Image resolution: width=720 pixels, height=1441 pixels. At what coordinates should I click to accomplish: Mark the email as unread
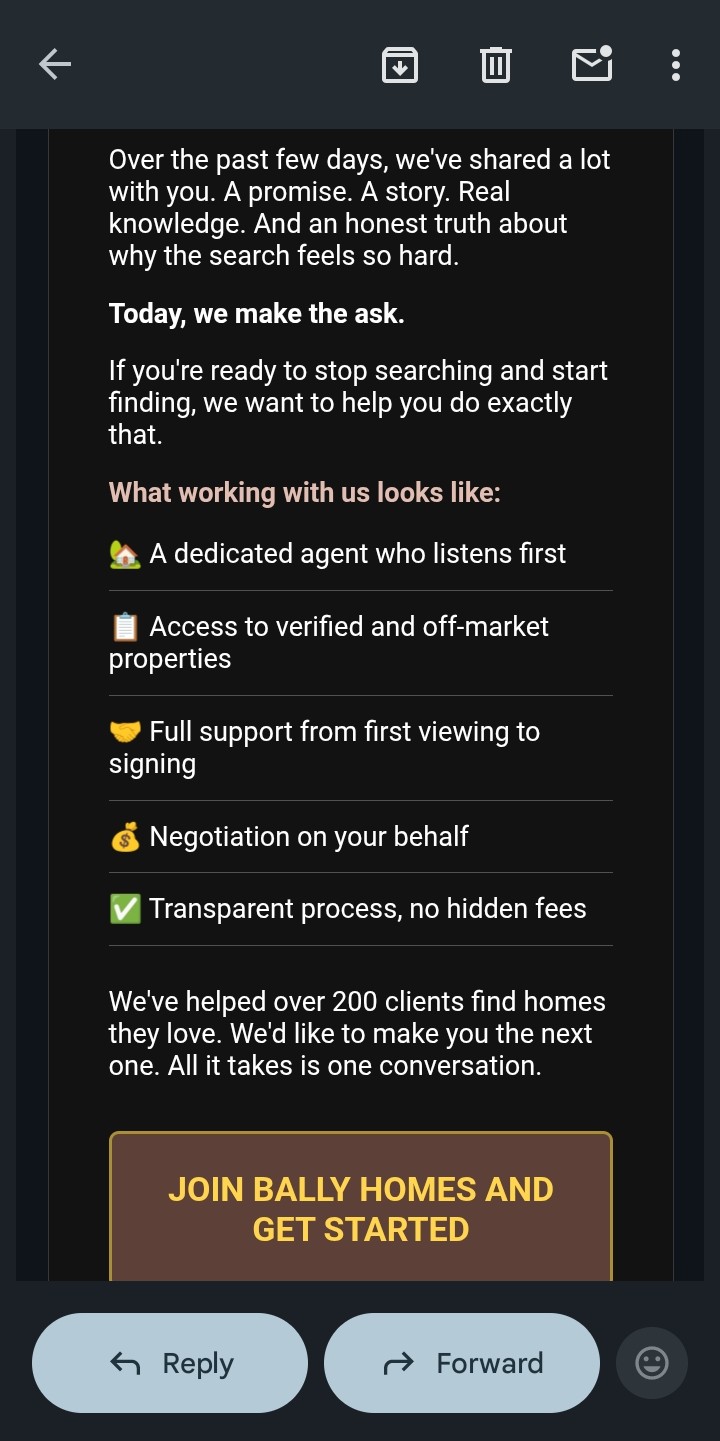tap(592, 64)
